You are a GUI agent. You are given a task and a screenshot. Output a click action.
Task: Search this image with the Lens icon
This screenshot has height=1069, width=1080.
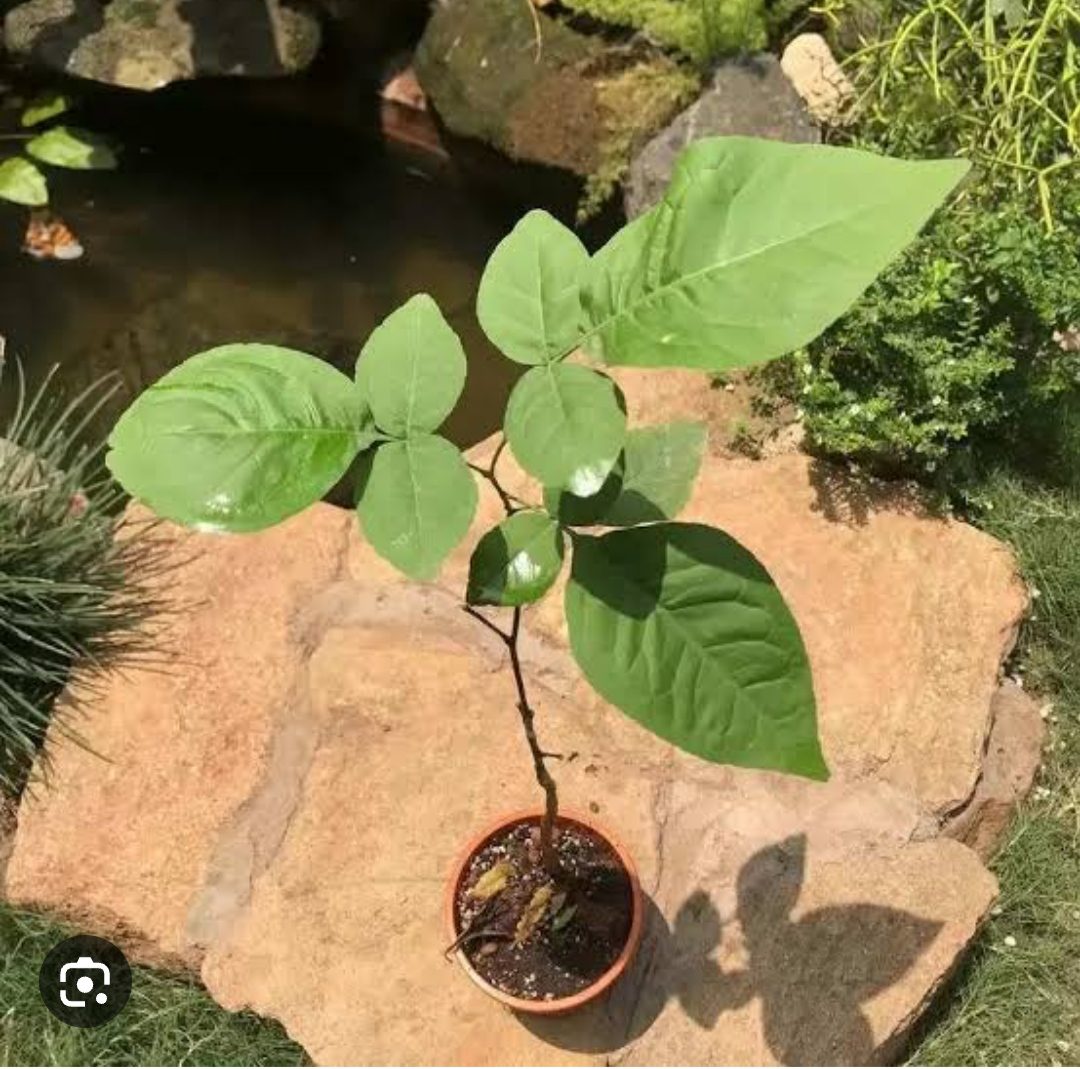85,981
